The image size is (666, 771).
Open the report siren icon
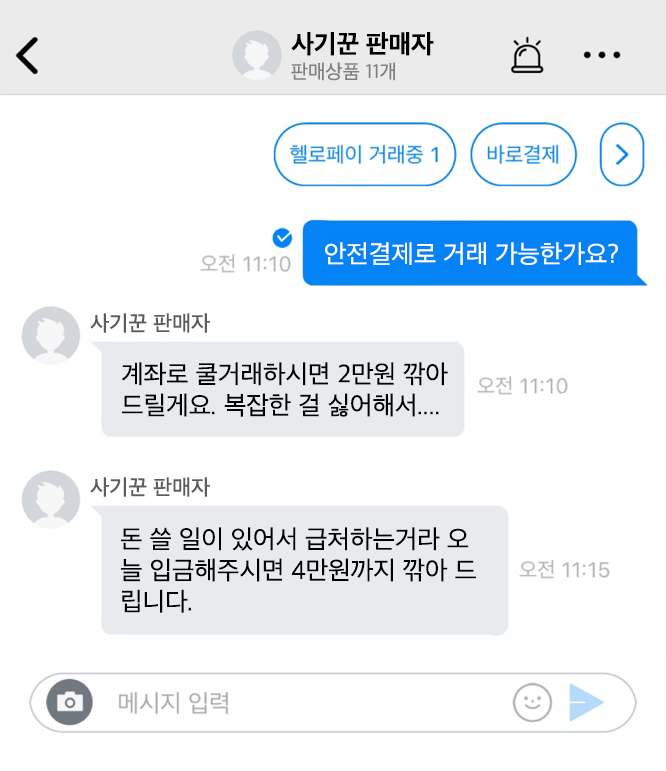tap(526, 55)
